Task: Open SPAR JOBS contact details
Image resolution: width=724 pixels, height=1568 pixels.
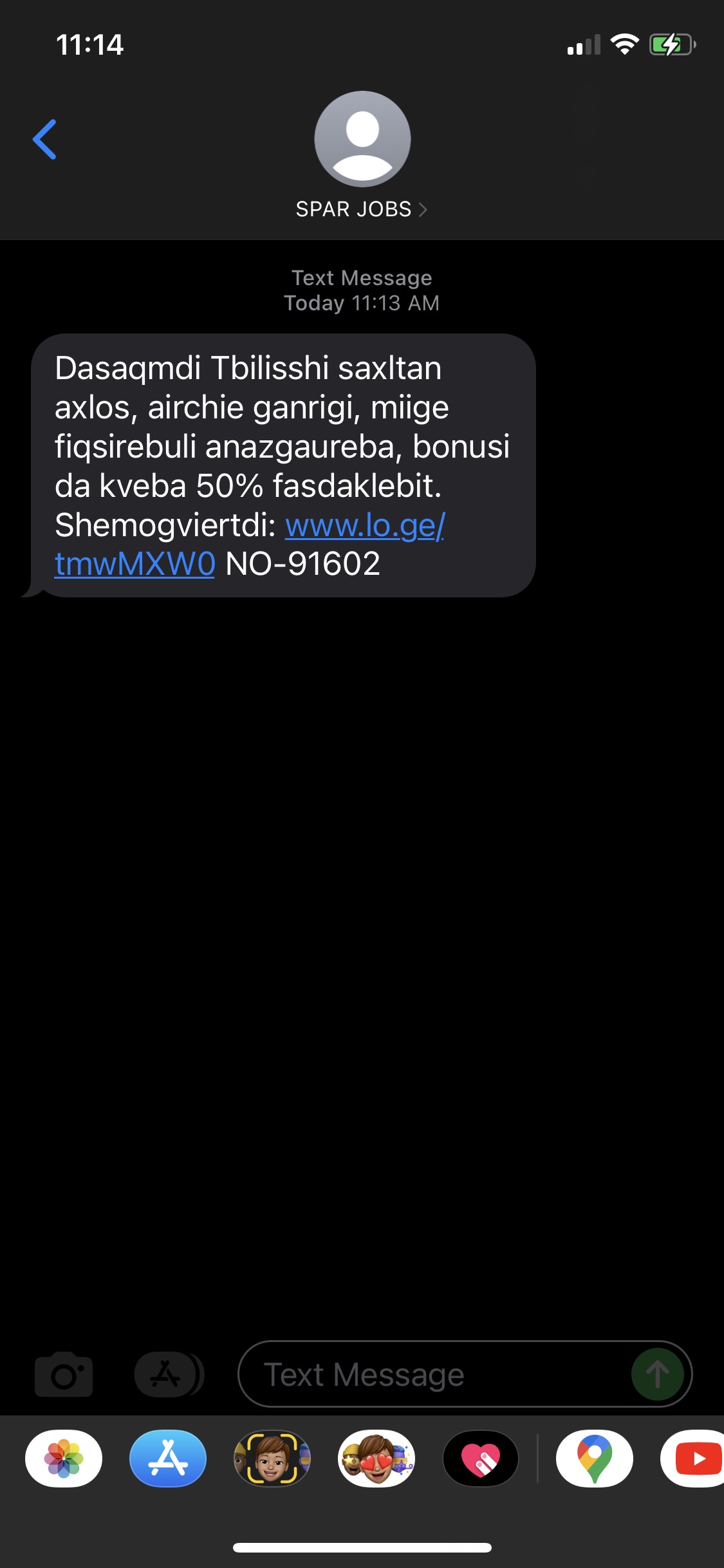Action: coord(362,209)
